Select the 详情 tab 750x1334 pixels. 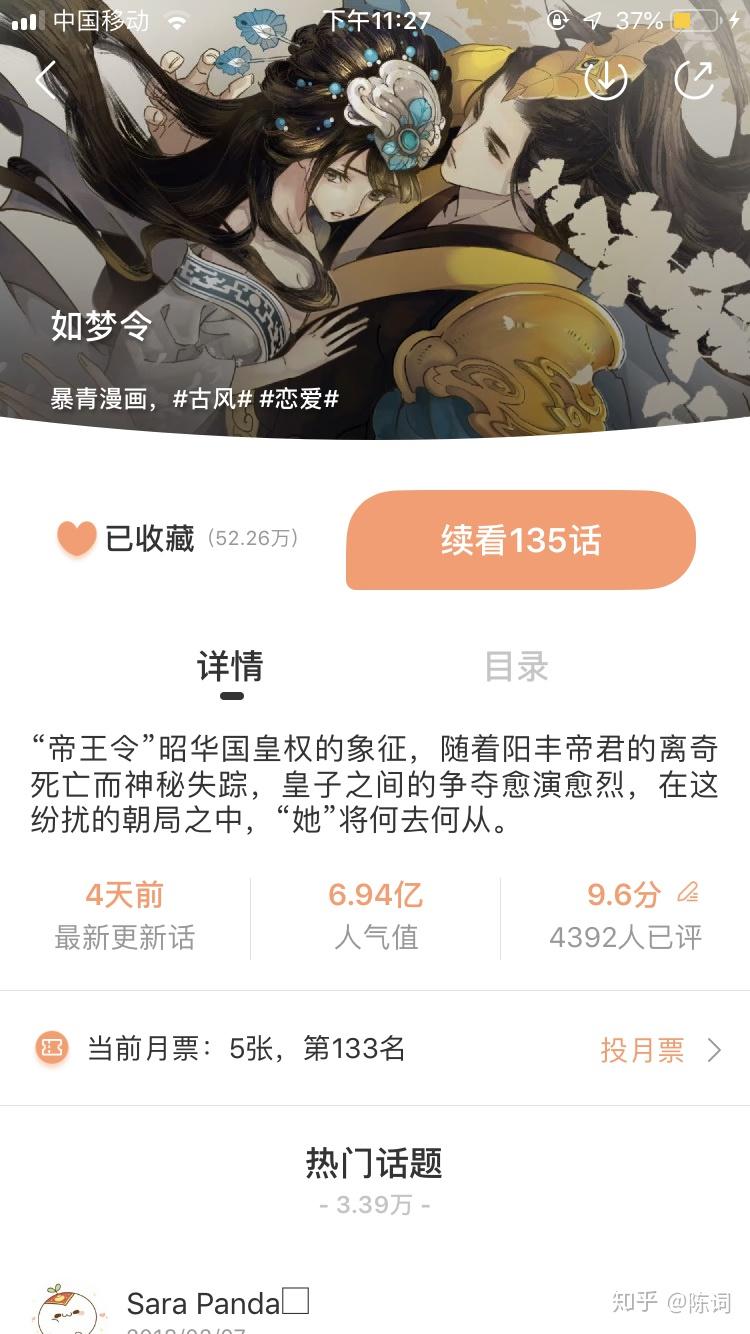(230, 667)
